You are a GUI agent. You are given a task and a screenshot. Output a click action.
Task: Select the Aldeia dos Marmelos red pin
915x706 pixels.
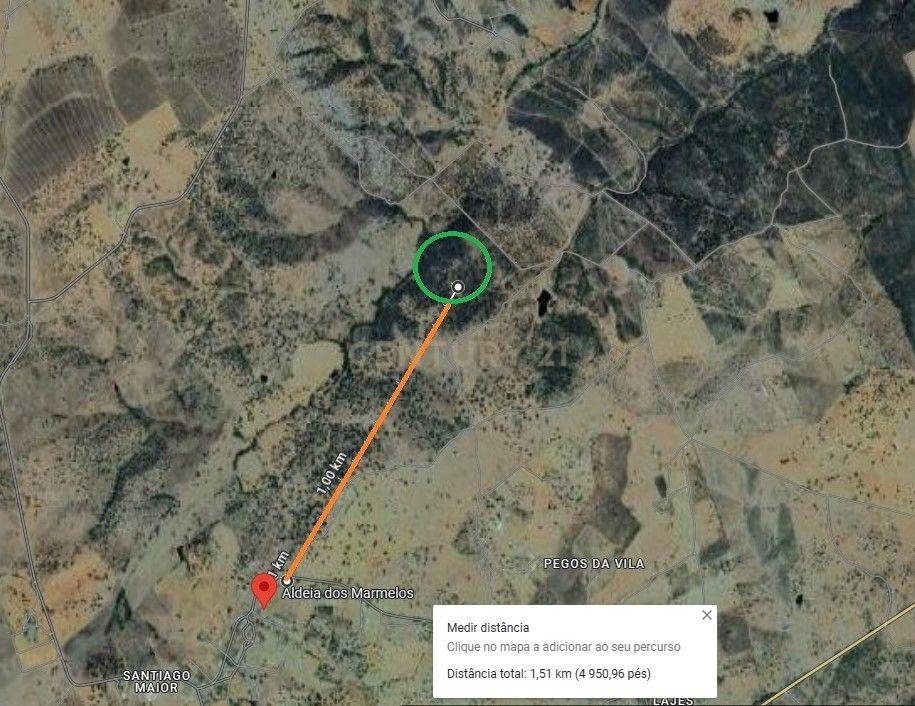pyautogui.click(x=264, y=589)
